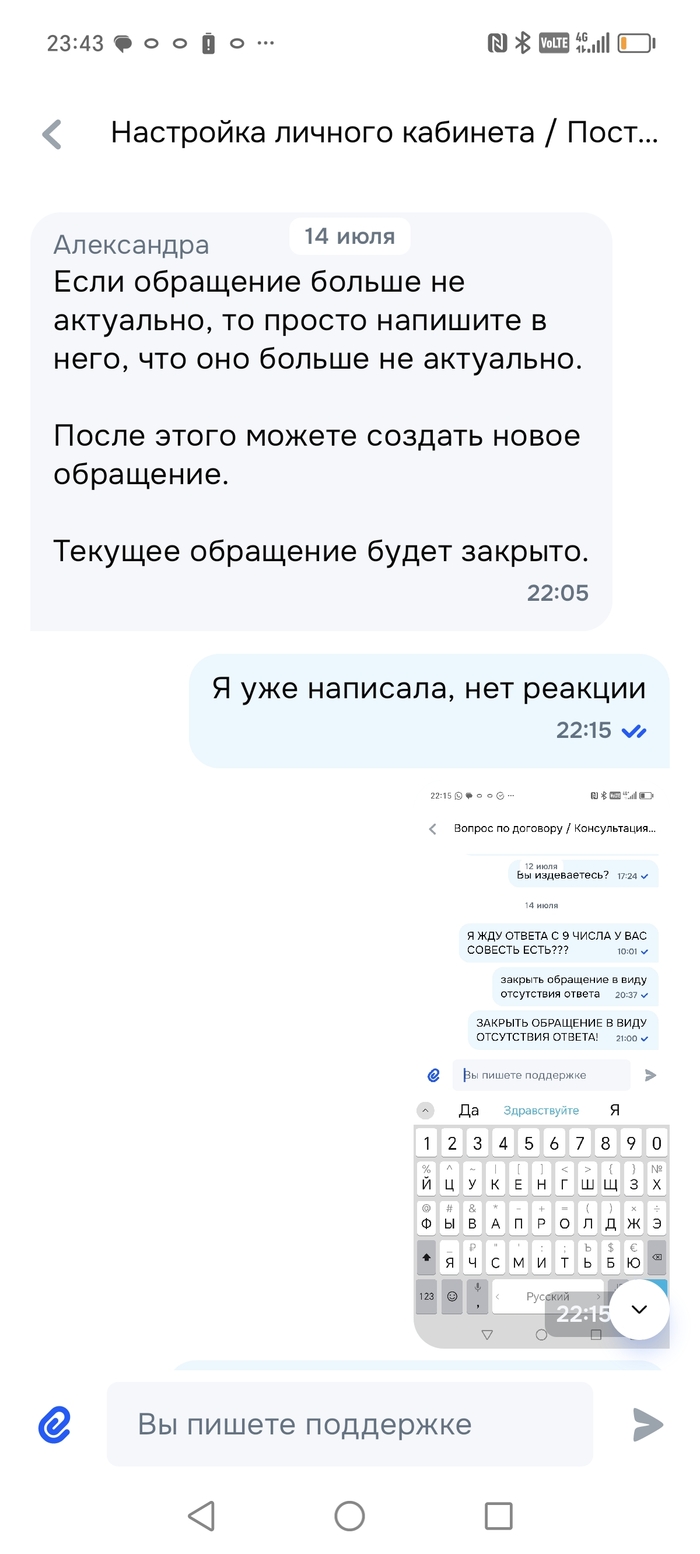Go to the home screen
The height and width of the screenshot is (1554, 700).
(349, 1516)
